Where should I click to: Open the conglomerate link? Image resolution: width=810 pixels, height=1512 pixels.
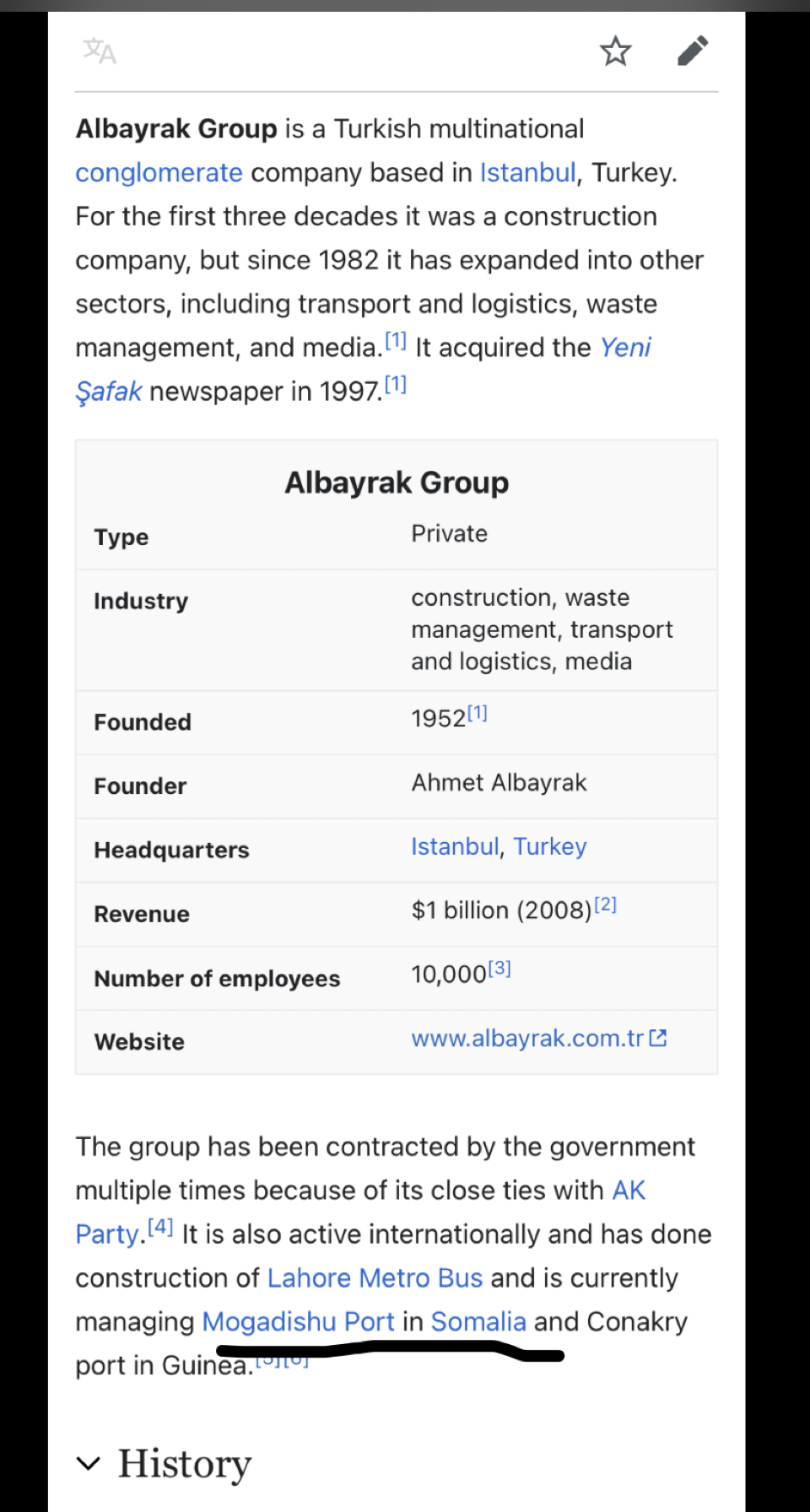(x=159, y=173)
